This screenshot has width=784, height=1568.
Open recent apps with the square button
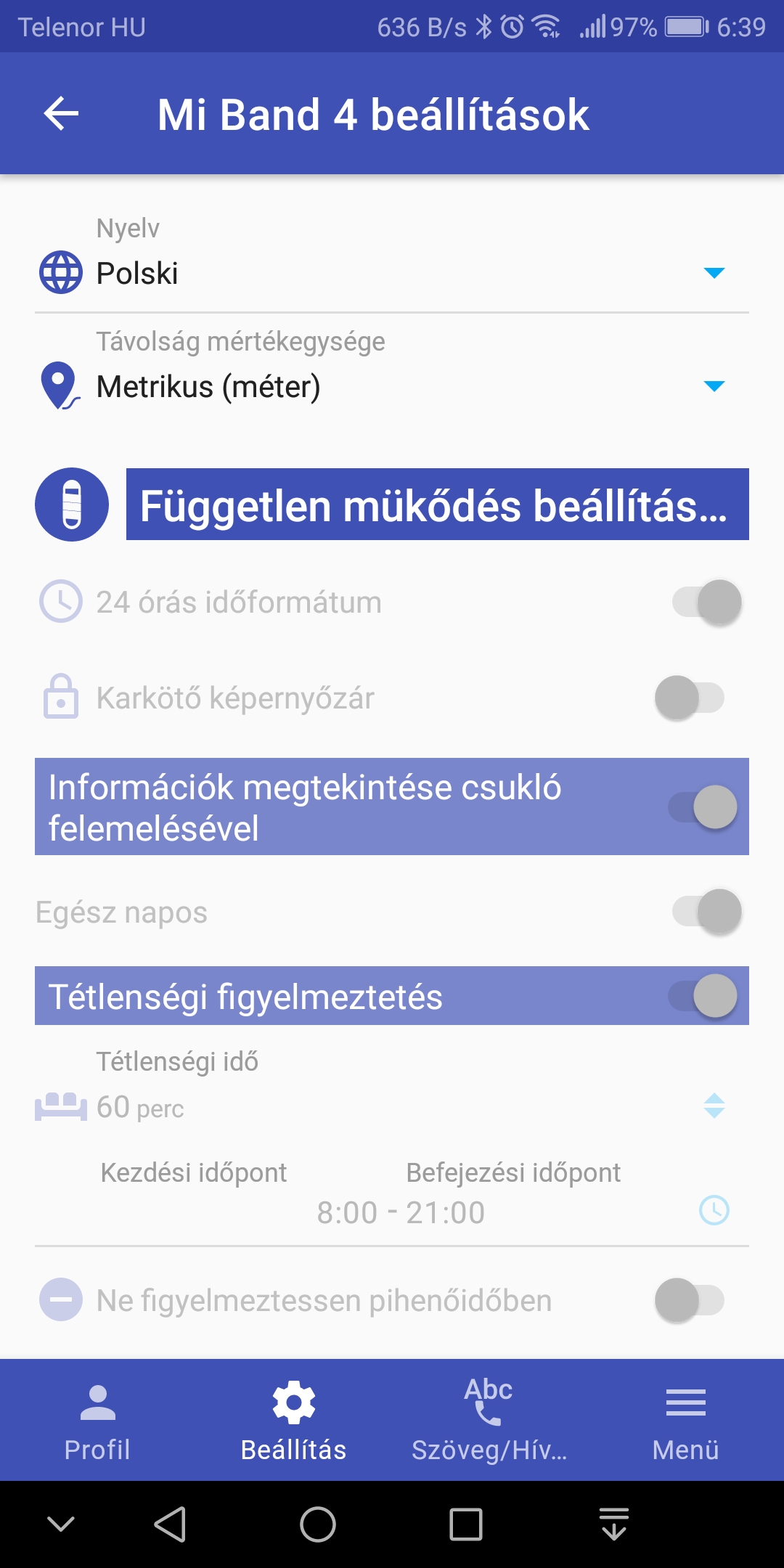[x=466, y=1524]
